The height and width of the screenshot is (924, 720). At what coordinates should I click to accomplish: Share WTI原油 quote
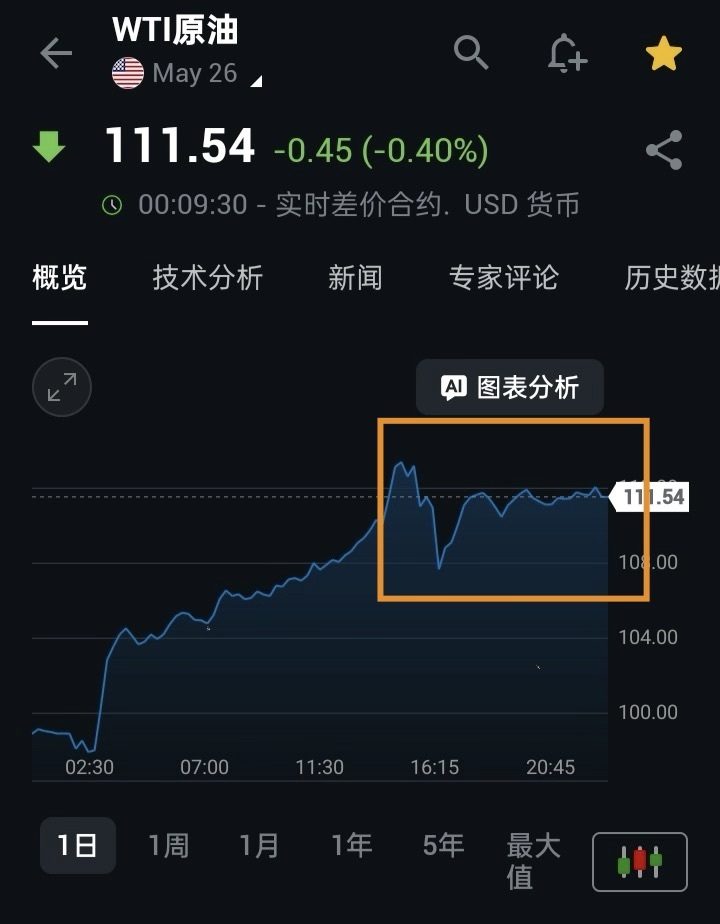664,150
